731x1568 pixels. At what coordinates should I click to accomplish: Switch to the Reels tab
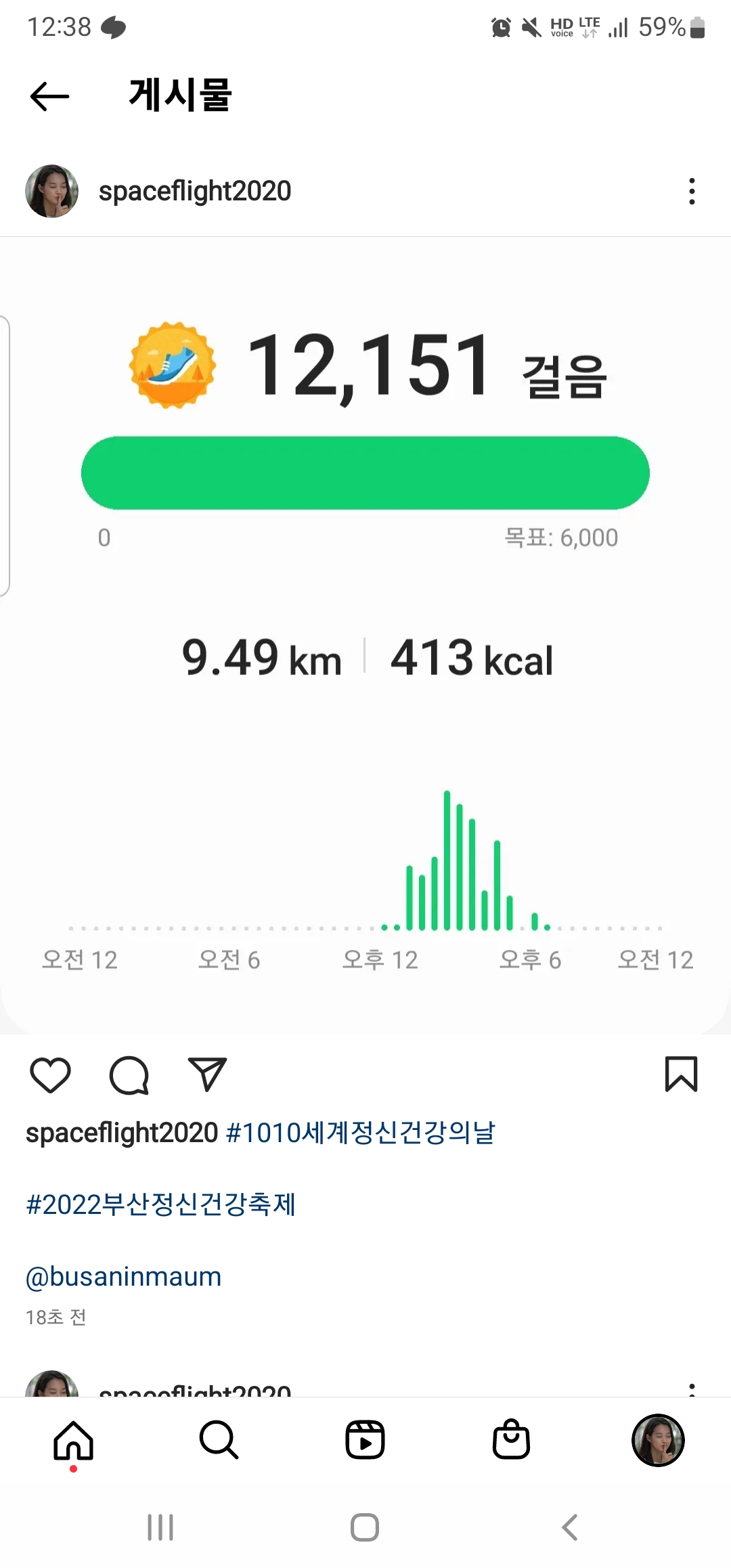point(365,1440)
